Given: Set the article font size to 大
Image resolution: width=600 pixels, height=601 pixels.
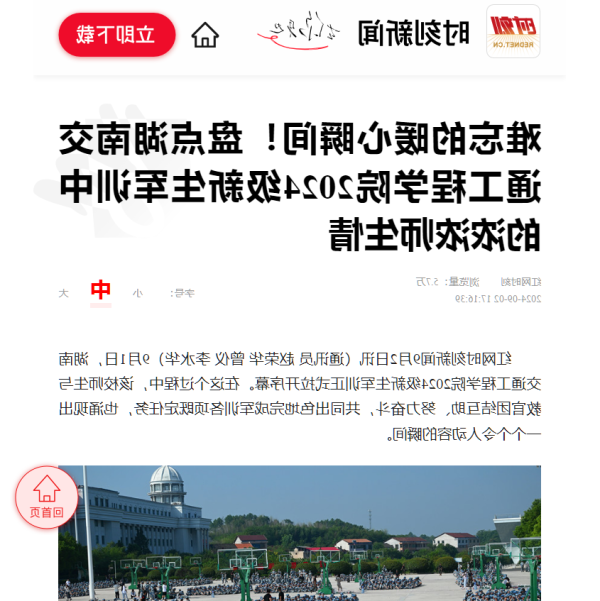Looking at the screenshot, I should [63, 293].
